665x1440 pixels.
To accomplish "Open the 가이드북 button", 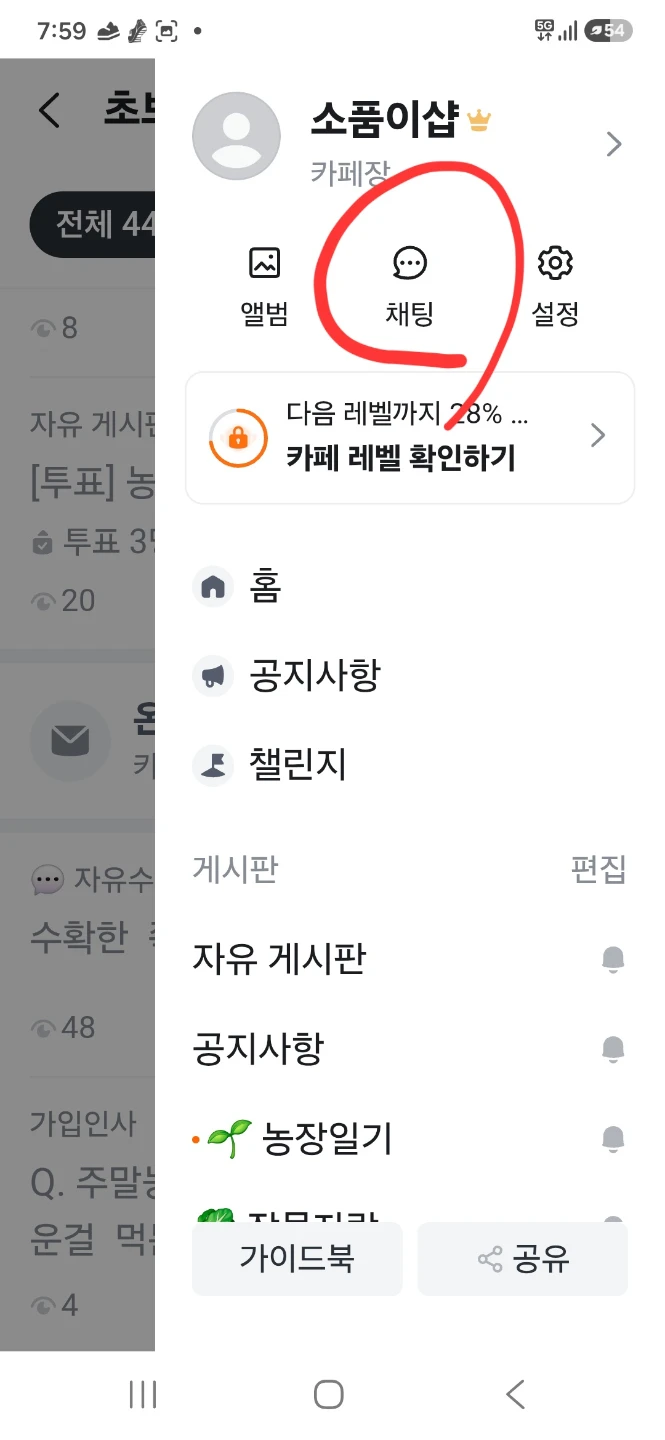I will (297, 1259).
